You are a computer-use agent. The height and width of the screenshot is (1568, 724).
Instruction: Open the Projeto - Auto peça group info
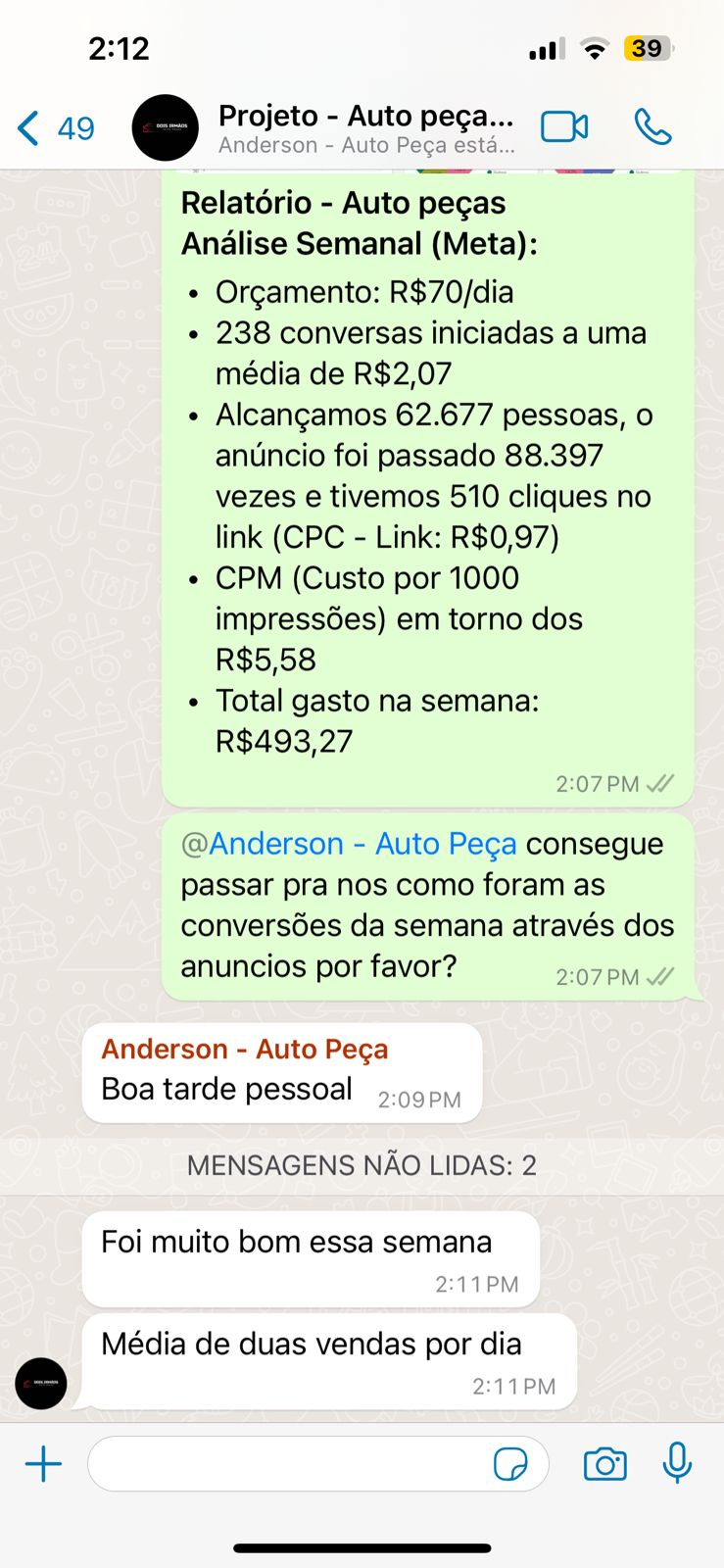365,128
